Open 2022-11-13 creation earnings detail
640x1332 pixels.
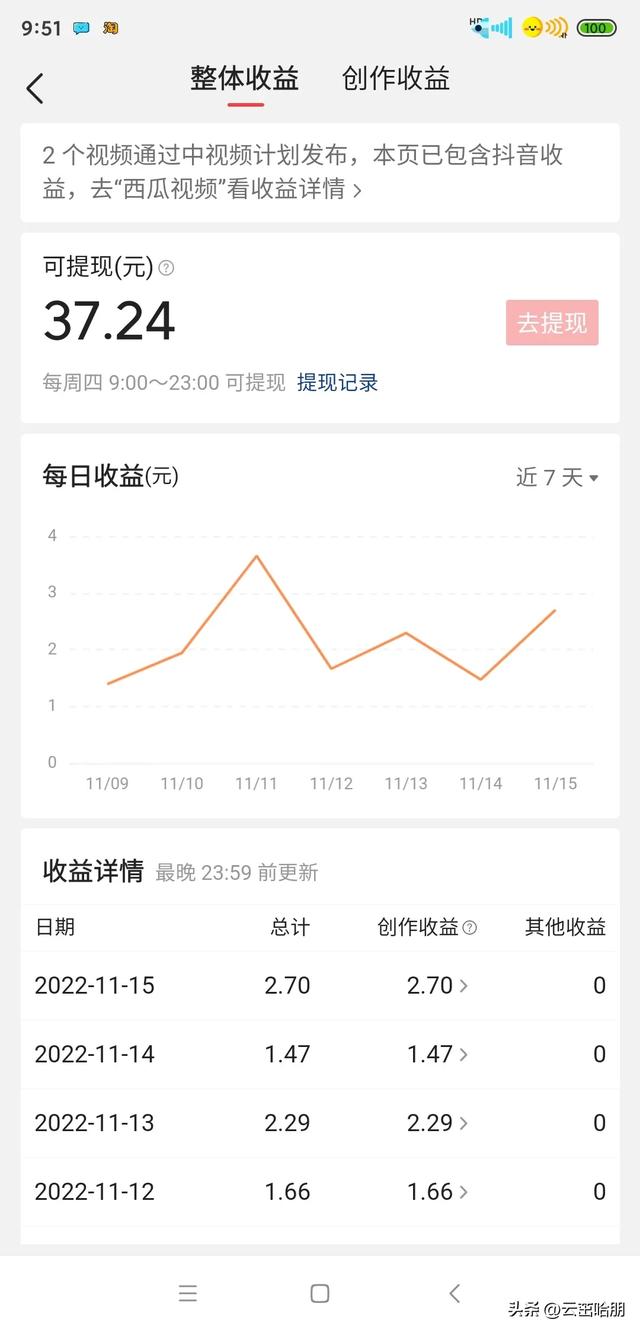tap(438, 1123)
